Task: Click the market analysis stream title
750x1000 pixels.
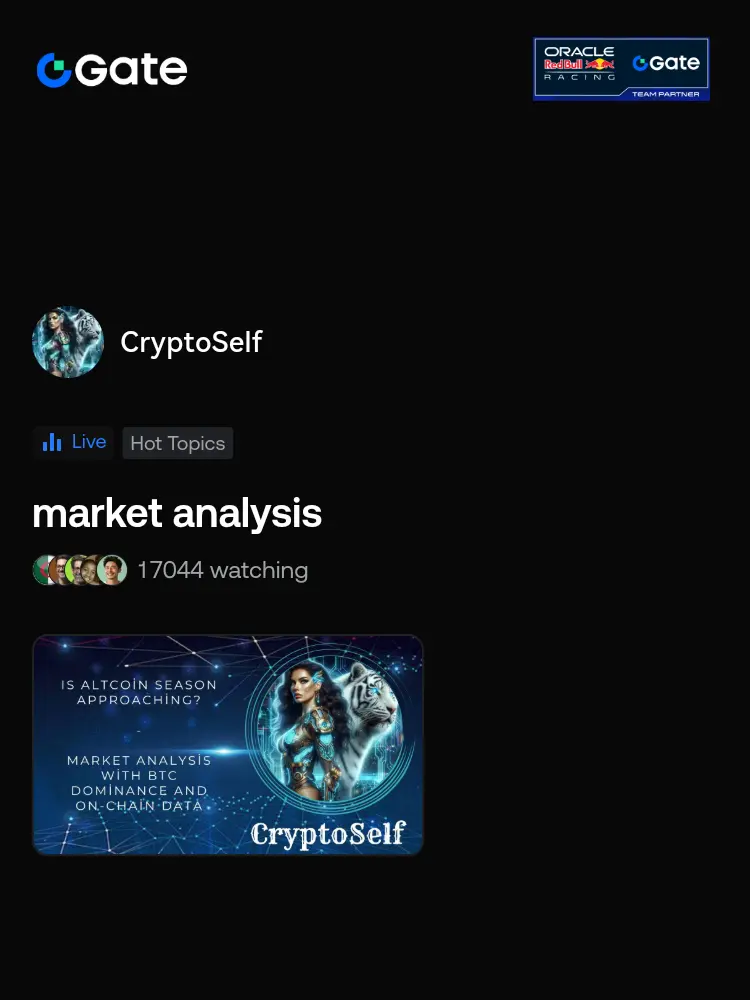Action: point(176,513)
